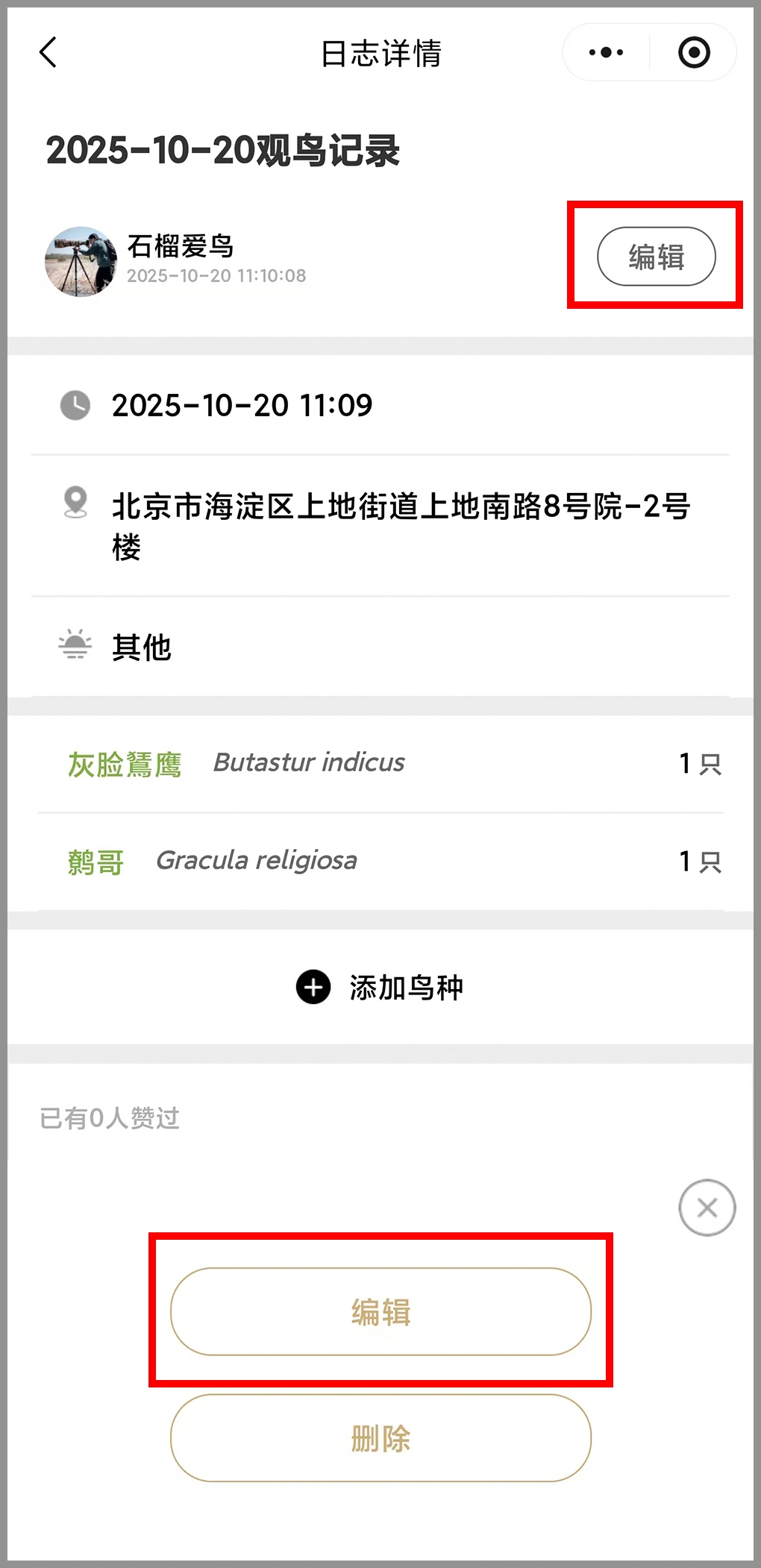761x1568 pixels.
Task: Open the mini program three-dot menu
Action: point(606,53)
